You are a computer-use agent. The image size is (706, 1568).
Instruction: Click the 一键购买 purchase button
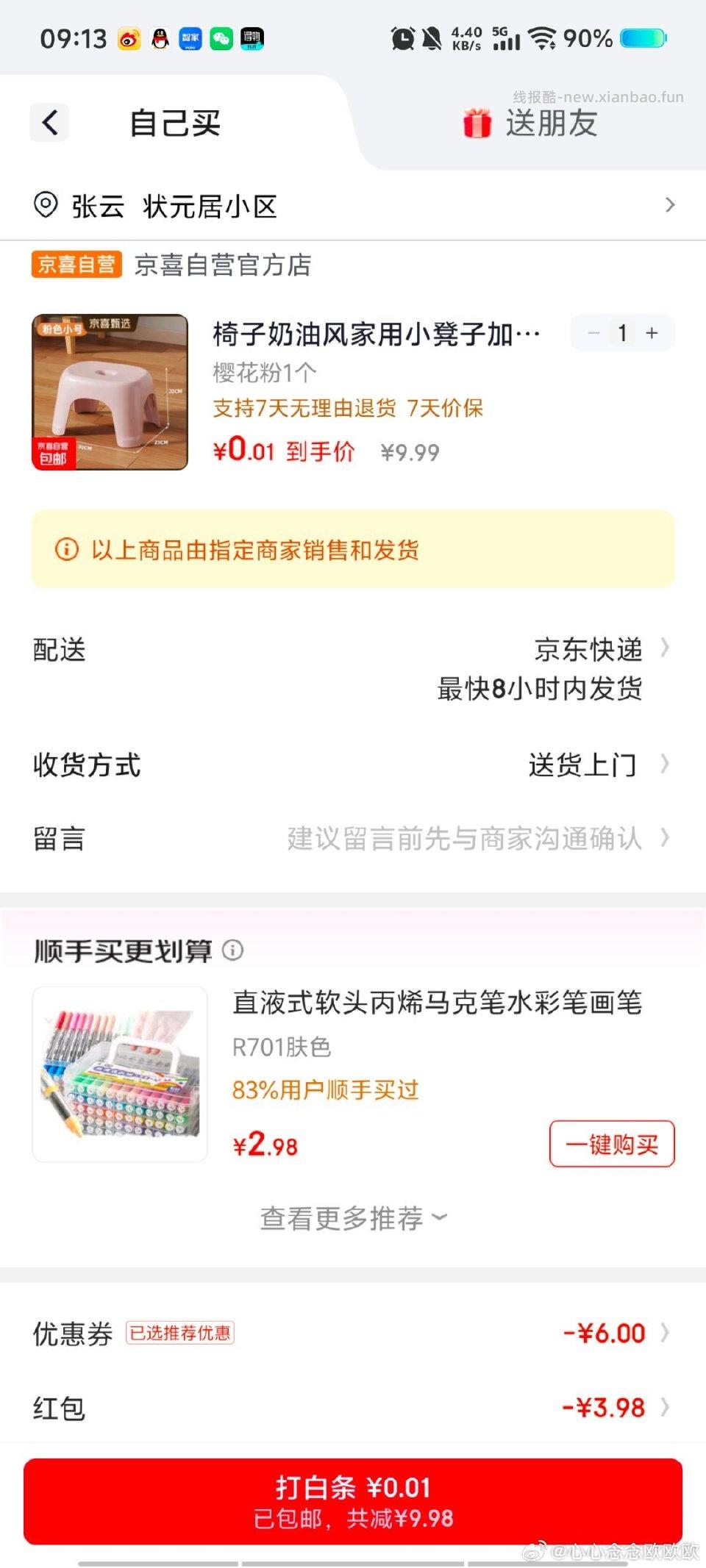coord(613,1144)
